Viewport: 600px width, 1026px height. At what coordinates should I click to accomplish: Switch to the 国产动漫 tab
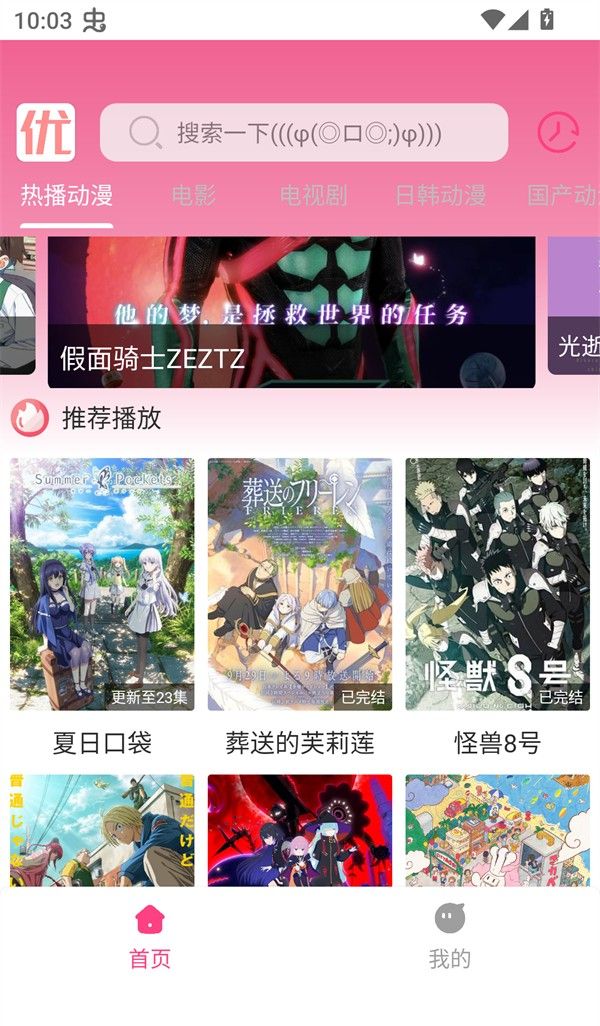[x=563, y=195]
